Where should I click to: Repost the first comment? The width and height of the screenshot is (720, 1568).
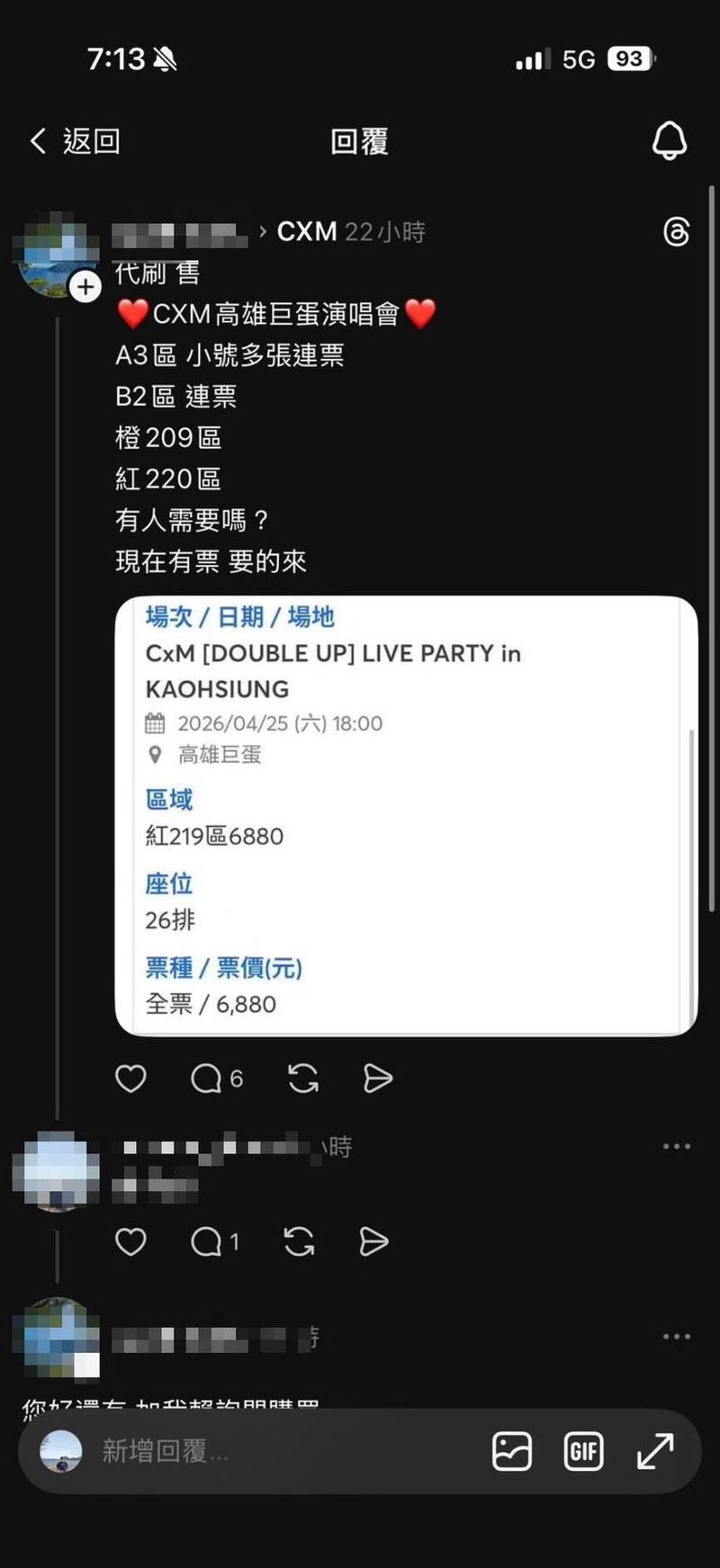298,1241
